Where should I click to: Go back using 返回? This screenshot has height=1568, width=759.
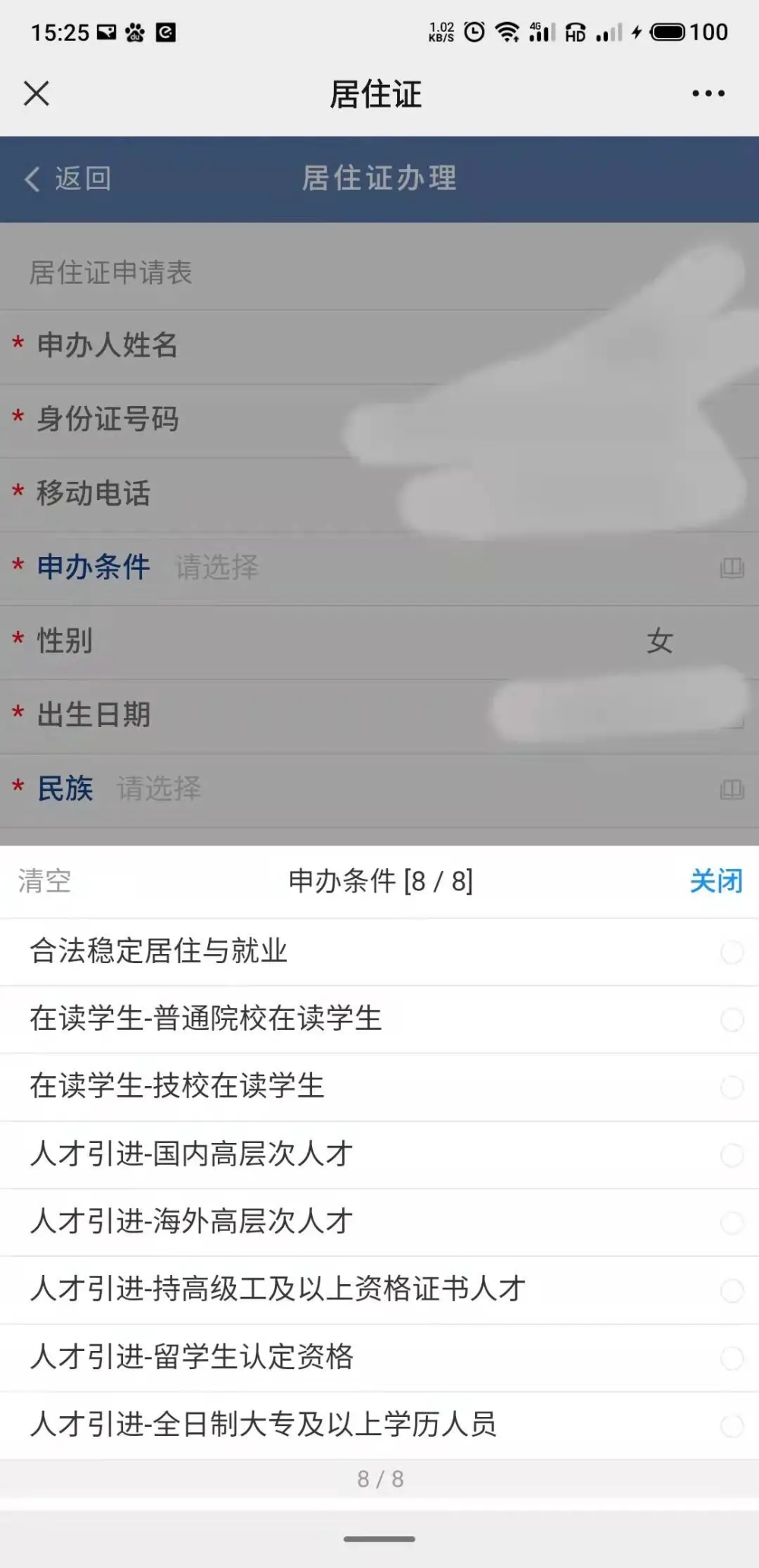point(68,179)
